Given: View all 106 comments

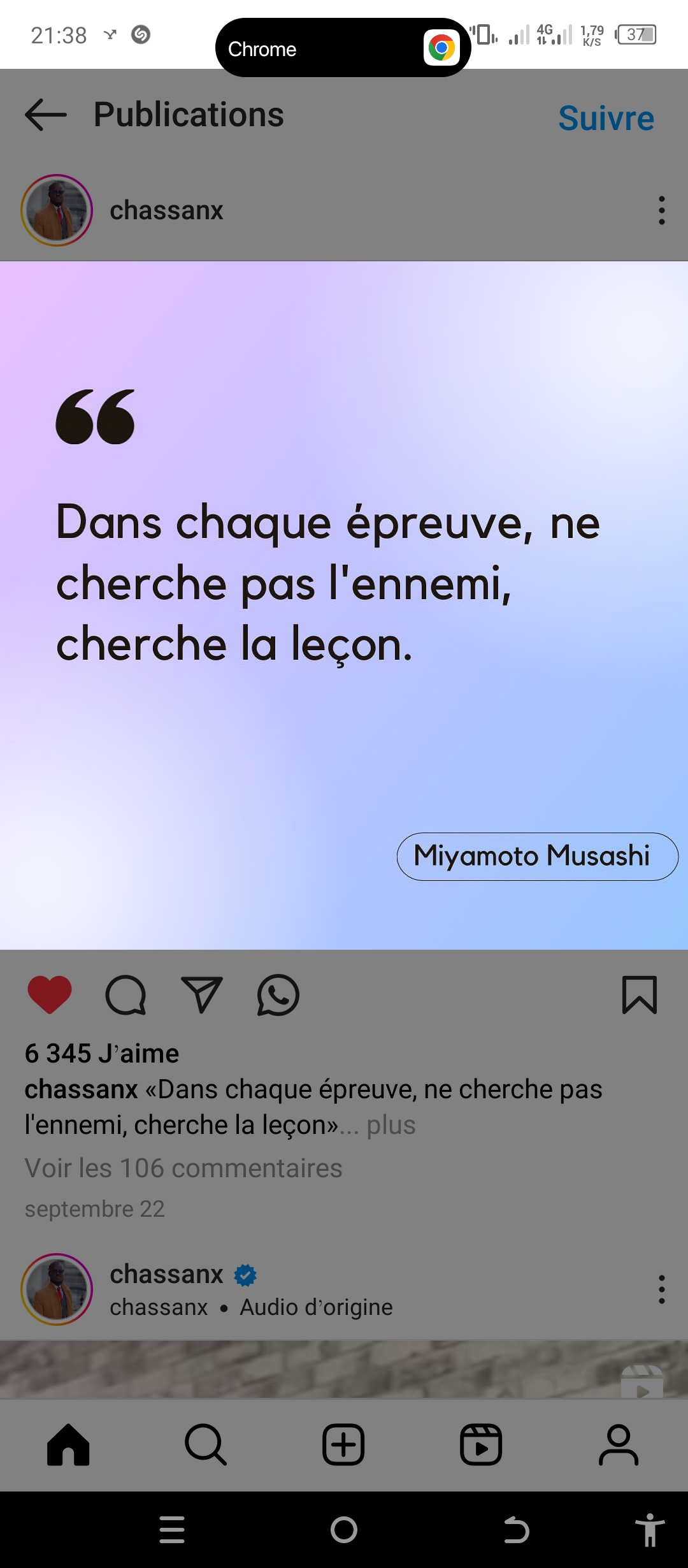Looking at the screenshot, I should (183, 1168).
